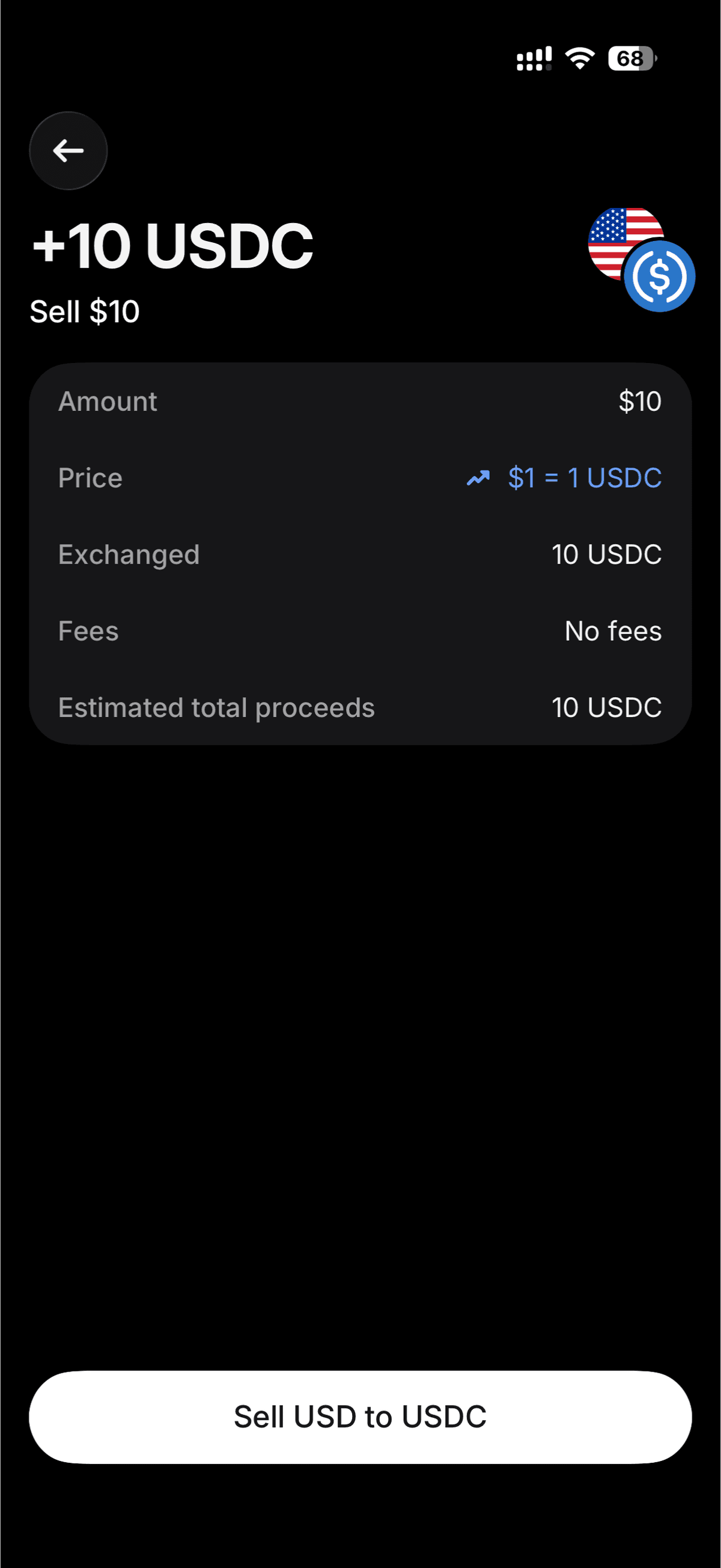Click the Amount row label
721x1568 pixels.
point(107,401)
